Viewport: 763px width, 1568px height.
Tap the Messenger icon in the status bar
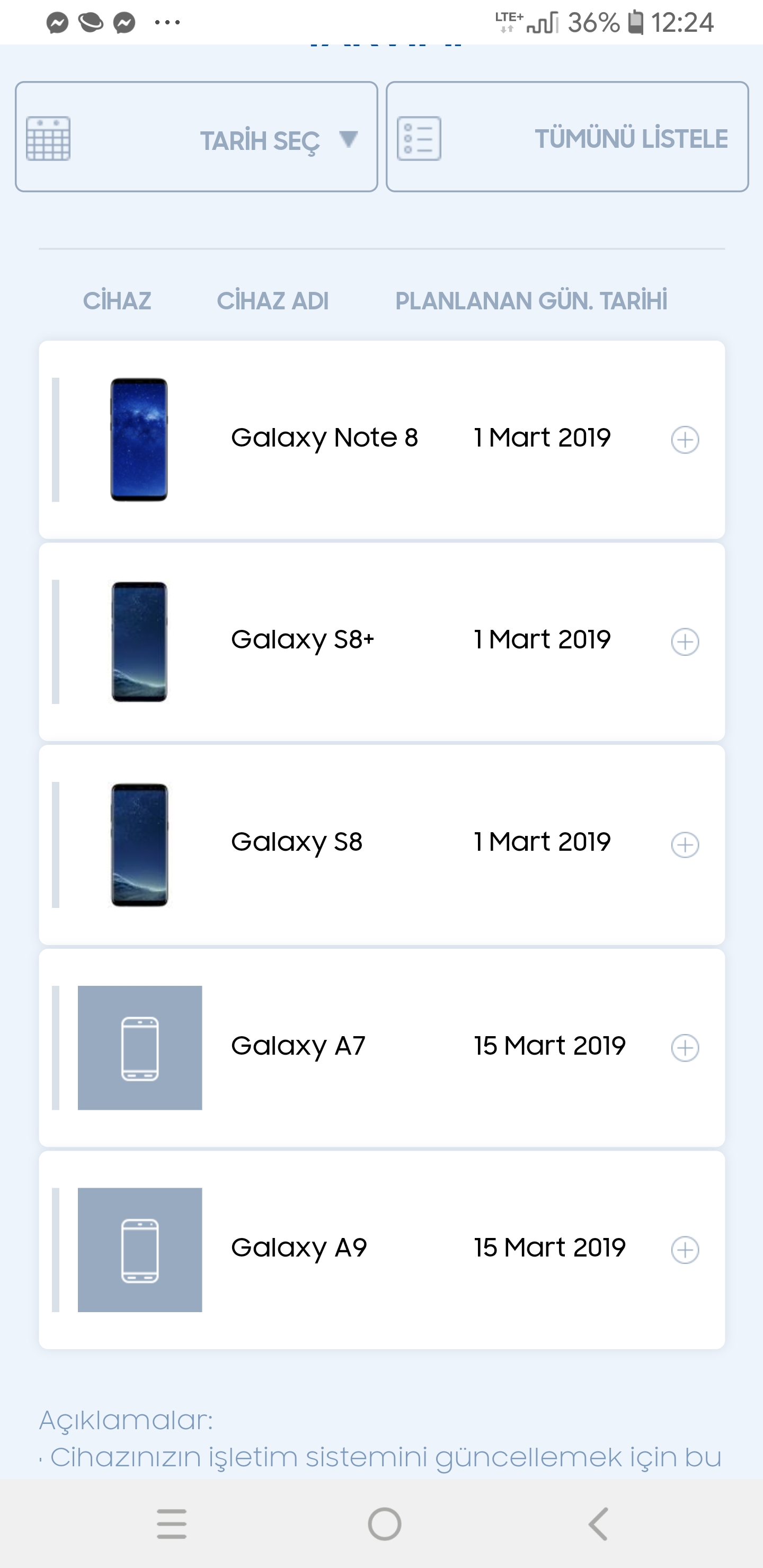57,23
